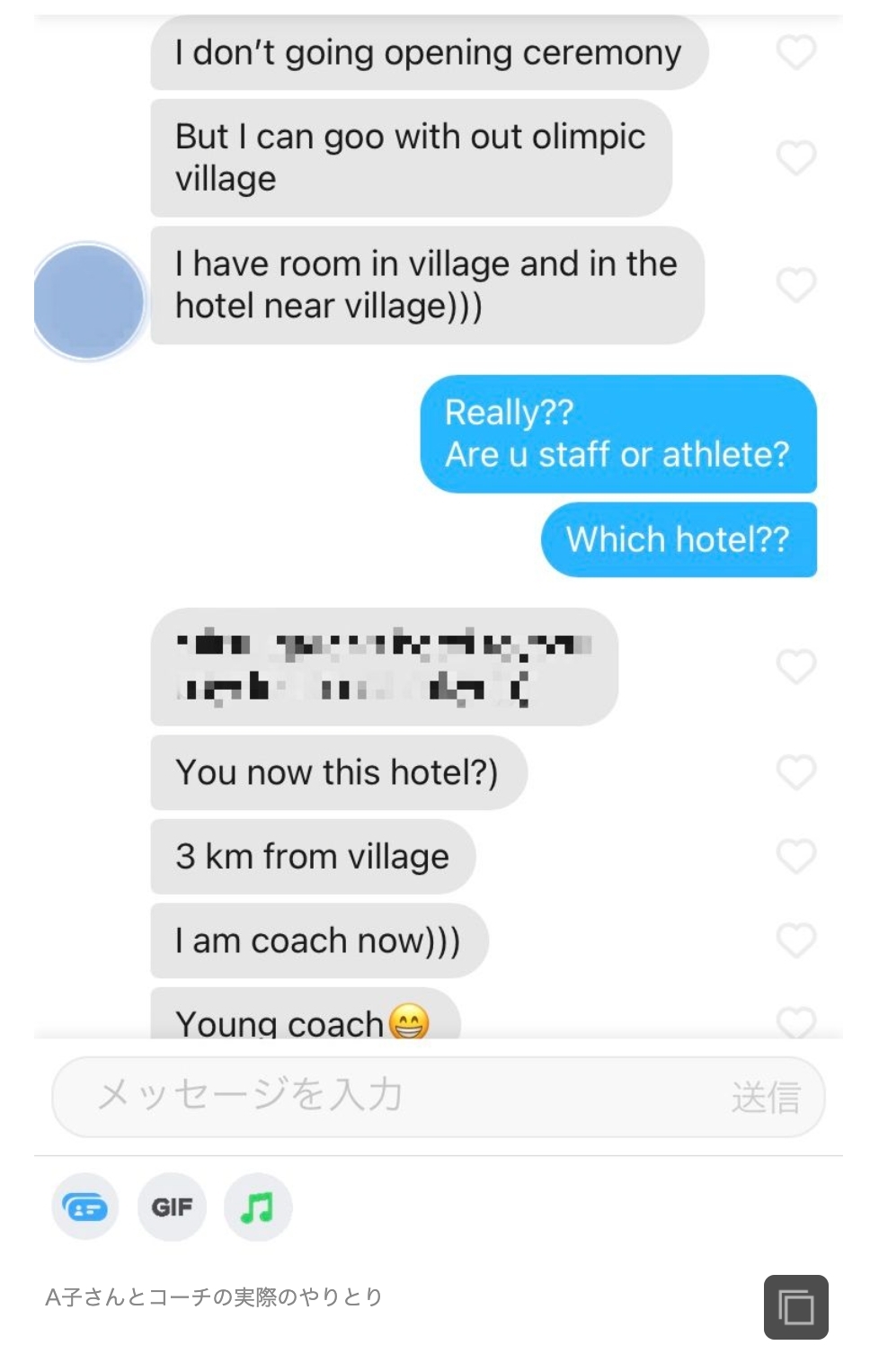Focus the メッセージを入力 text field
This screenshot has height=1372, width=879.
click(x=386, y=1096)
